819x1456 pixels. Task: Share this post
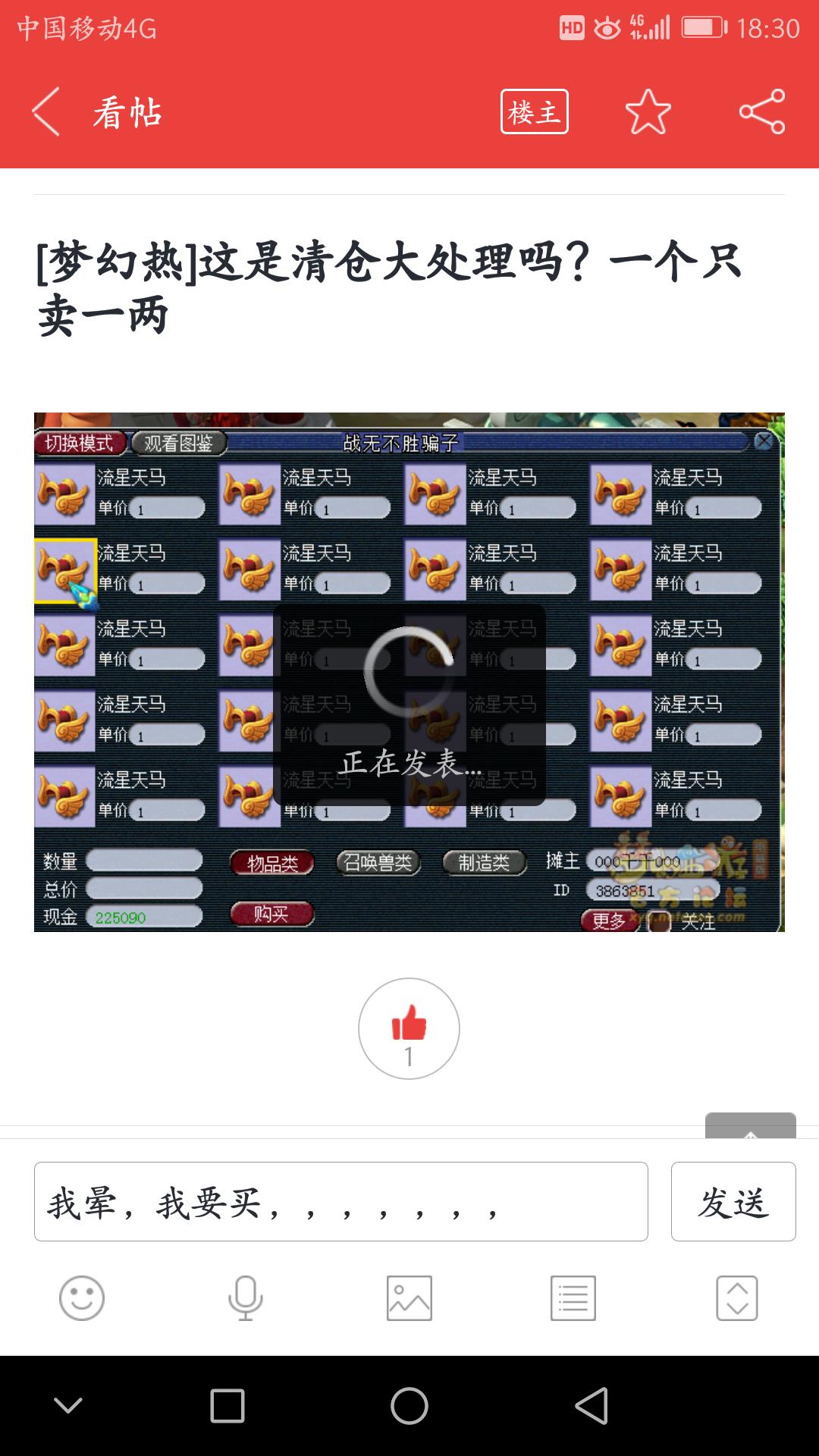click(761, 112)
